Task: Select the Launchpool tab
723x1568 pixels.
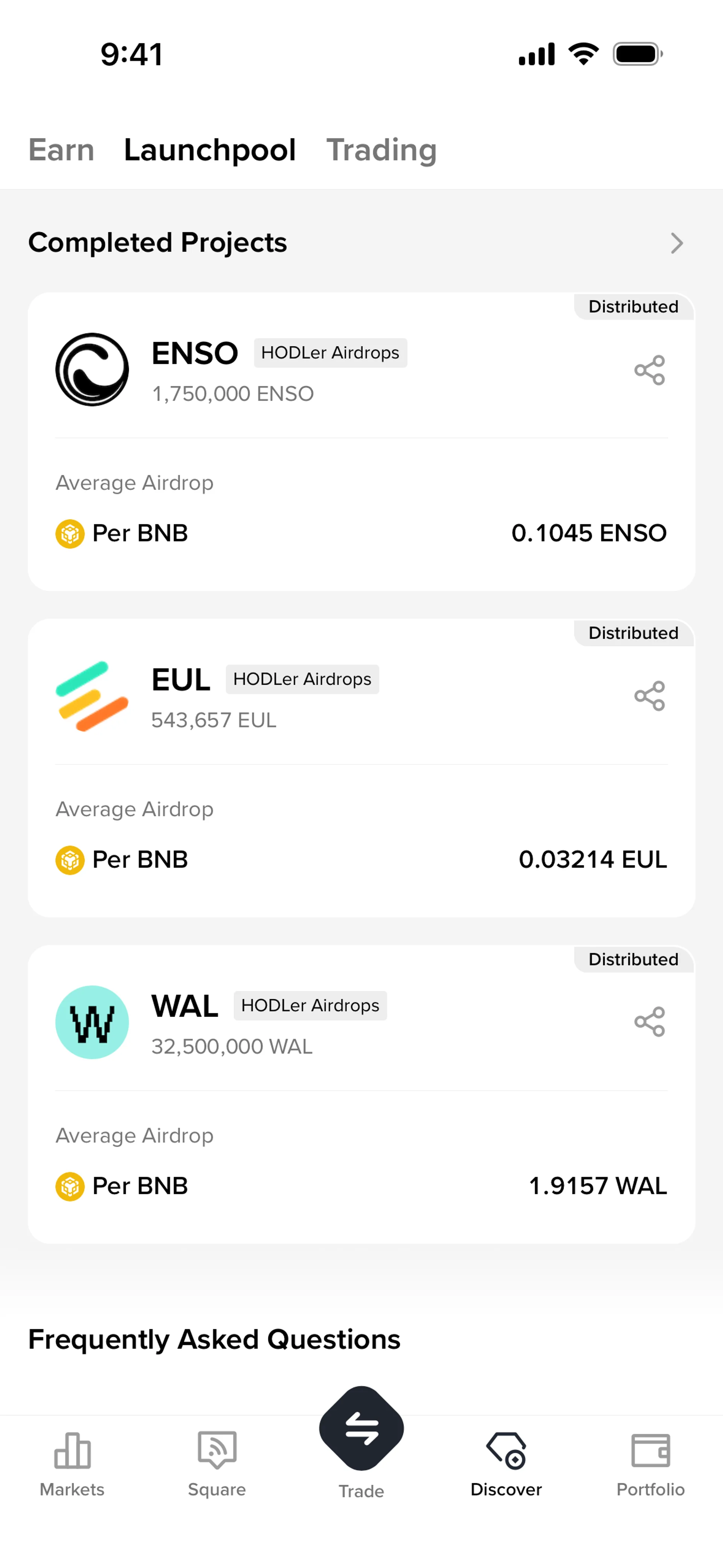Action: [210, 150]
